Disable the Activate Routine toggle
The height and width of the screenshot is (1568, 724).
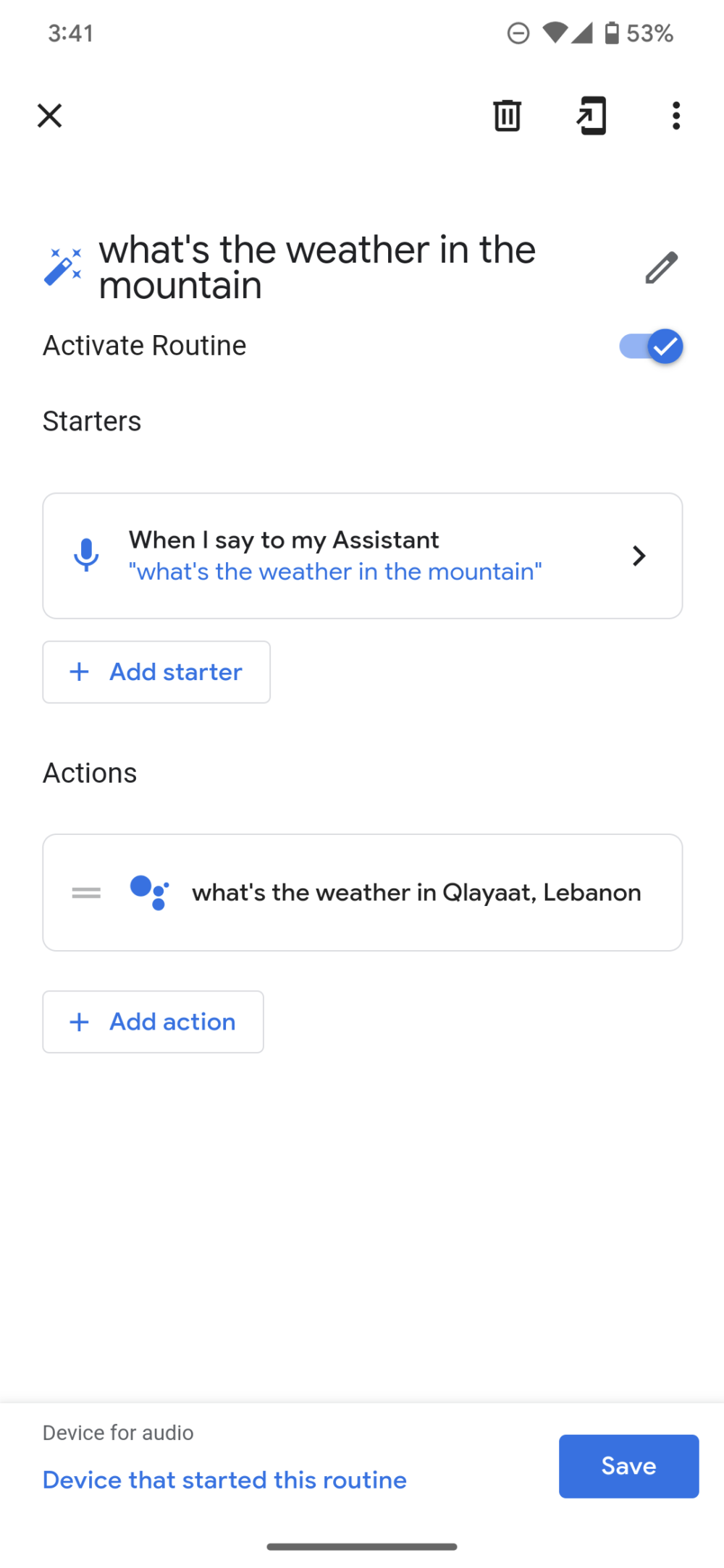click(x=650, y=346)
